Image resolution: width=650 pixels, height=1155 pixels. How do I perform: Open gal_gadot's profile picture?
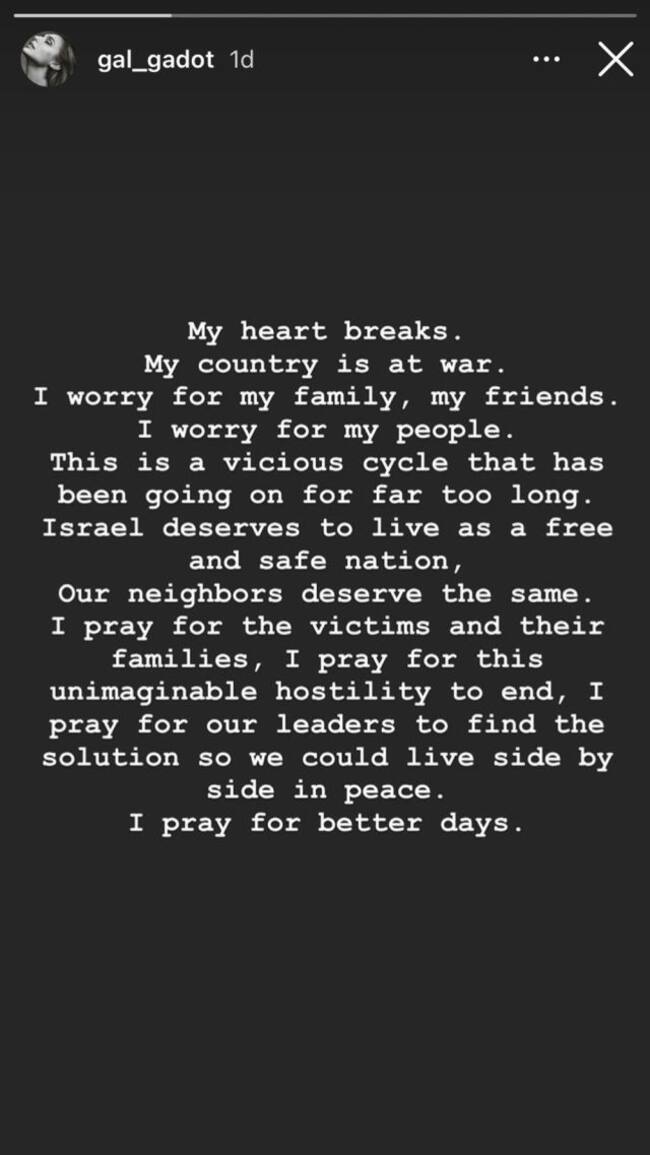(47, 61)
